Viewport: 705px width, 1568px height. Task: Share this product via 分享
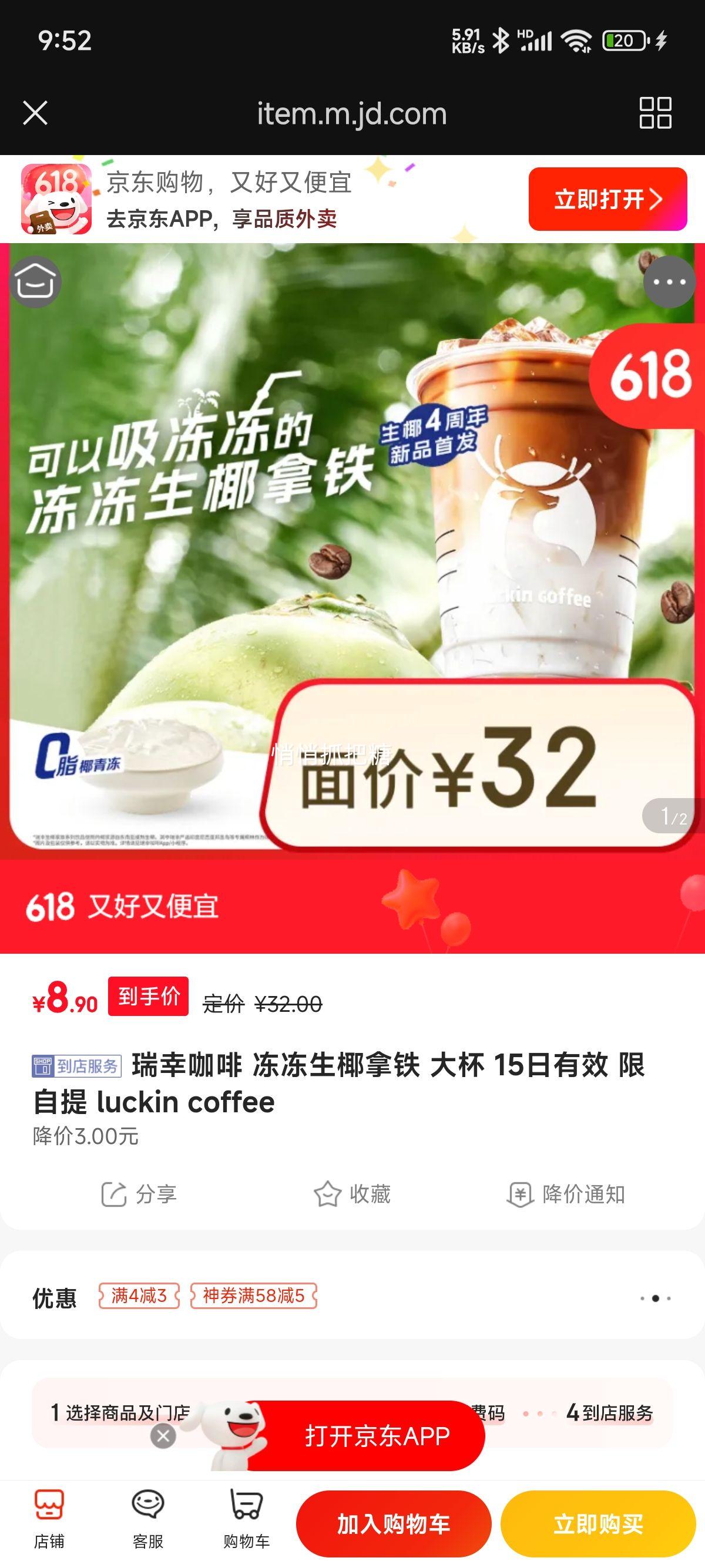(x=139, y=1194)
